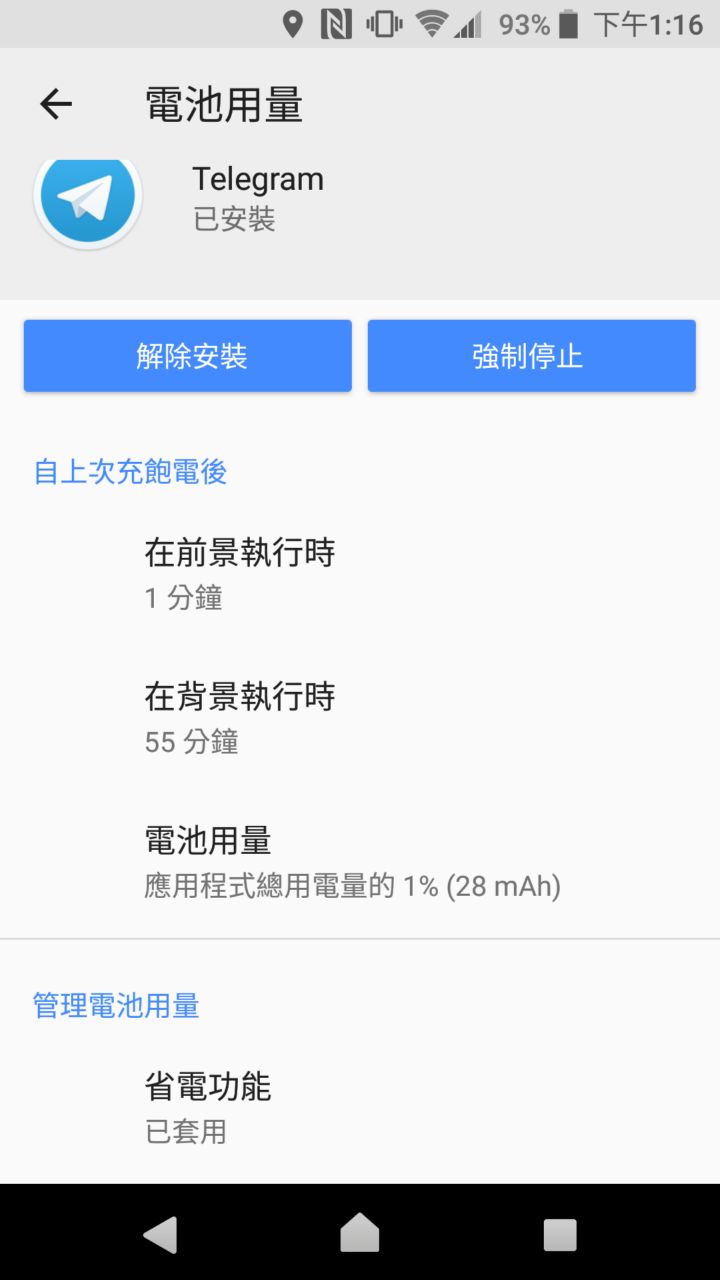The height and width of the screenshot is (1280, 720).
Task: Tap the system home button
Action: tap(360, 1234)
